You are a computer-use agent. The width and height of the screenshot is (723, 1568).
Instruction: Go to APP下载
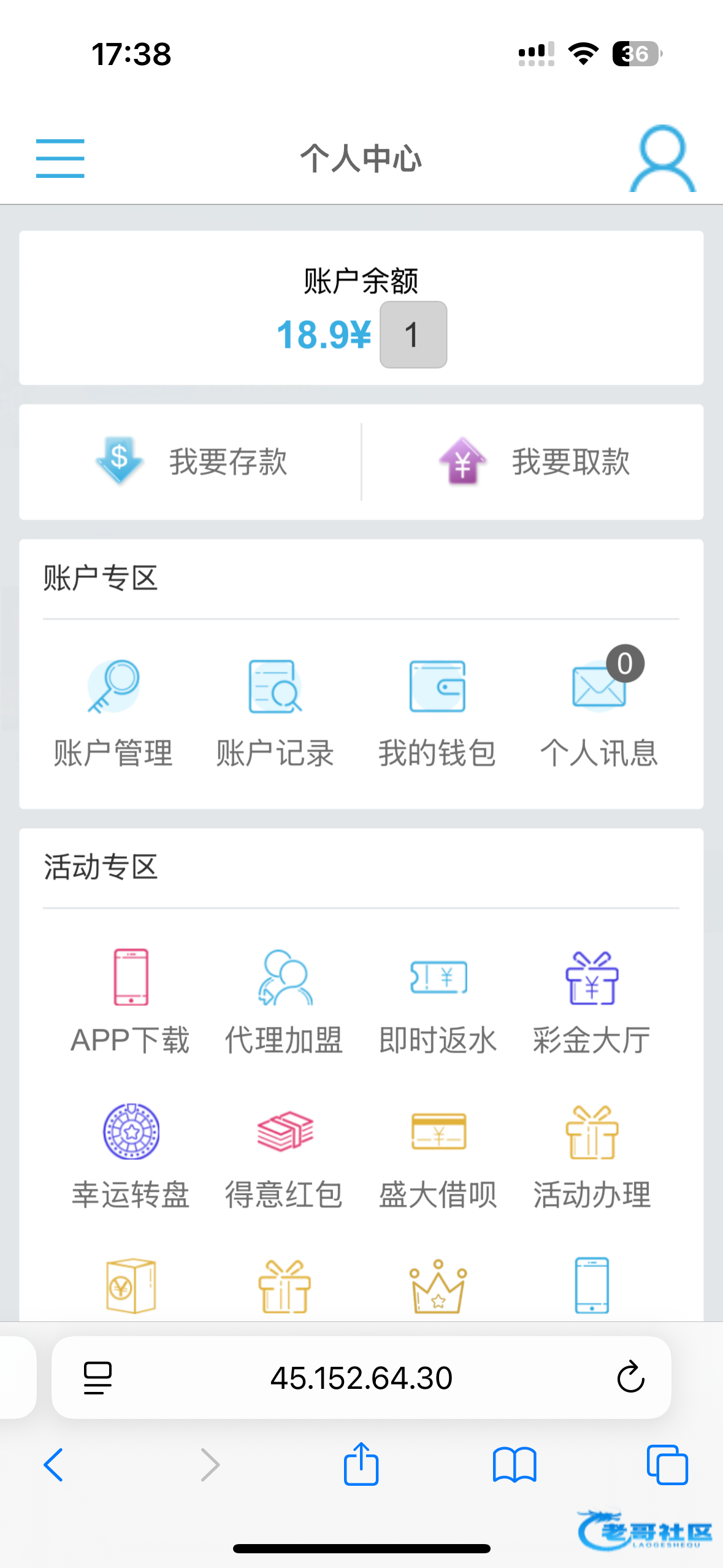click(x=131, y=1001)
